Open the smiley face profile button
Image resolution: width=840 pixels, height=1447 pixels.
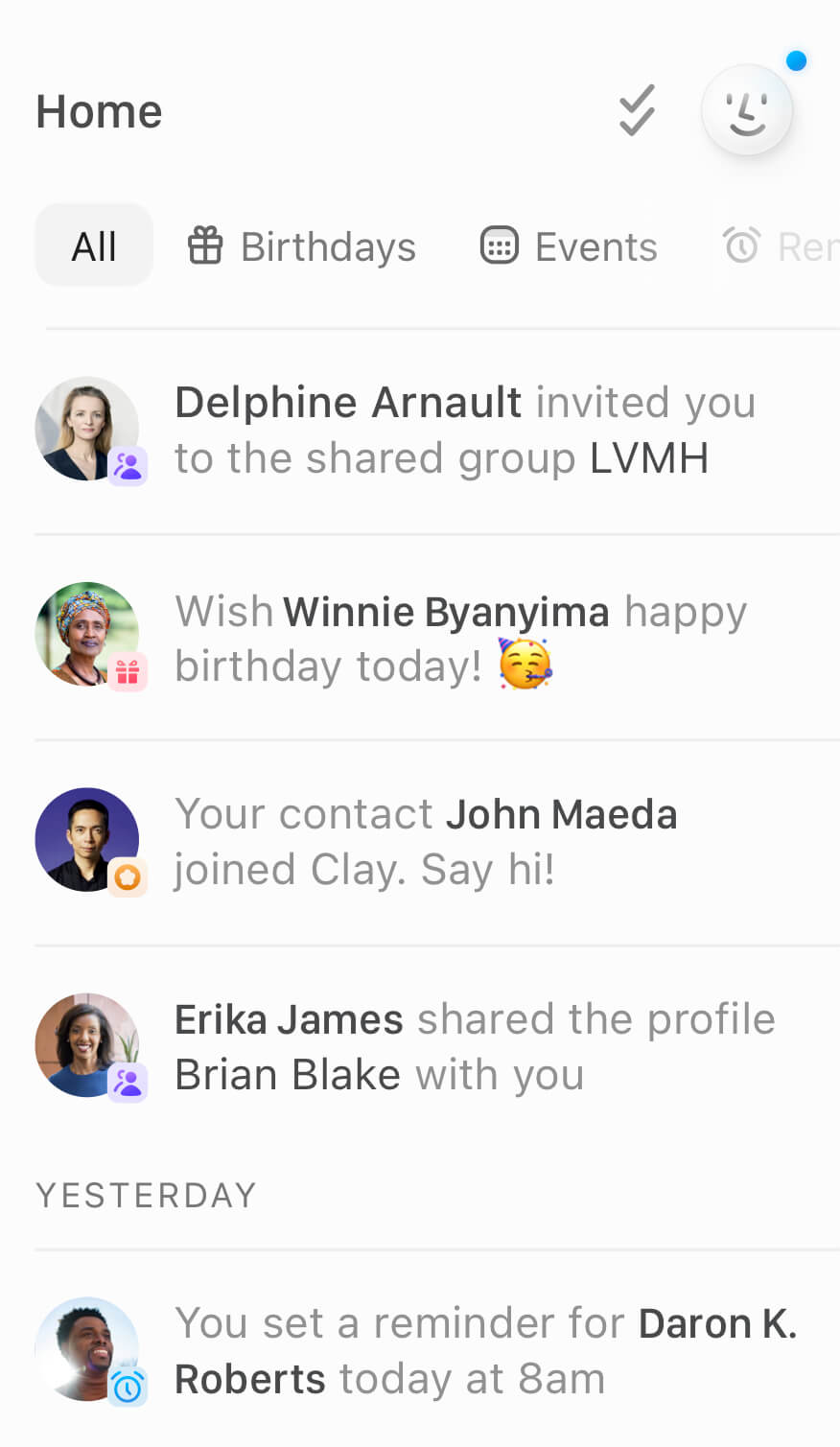tap(746, 111)
